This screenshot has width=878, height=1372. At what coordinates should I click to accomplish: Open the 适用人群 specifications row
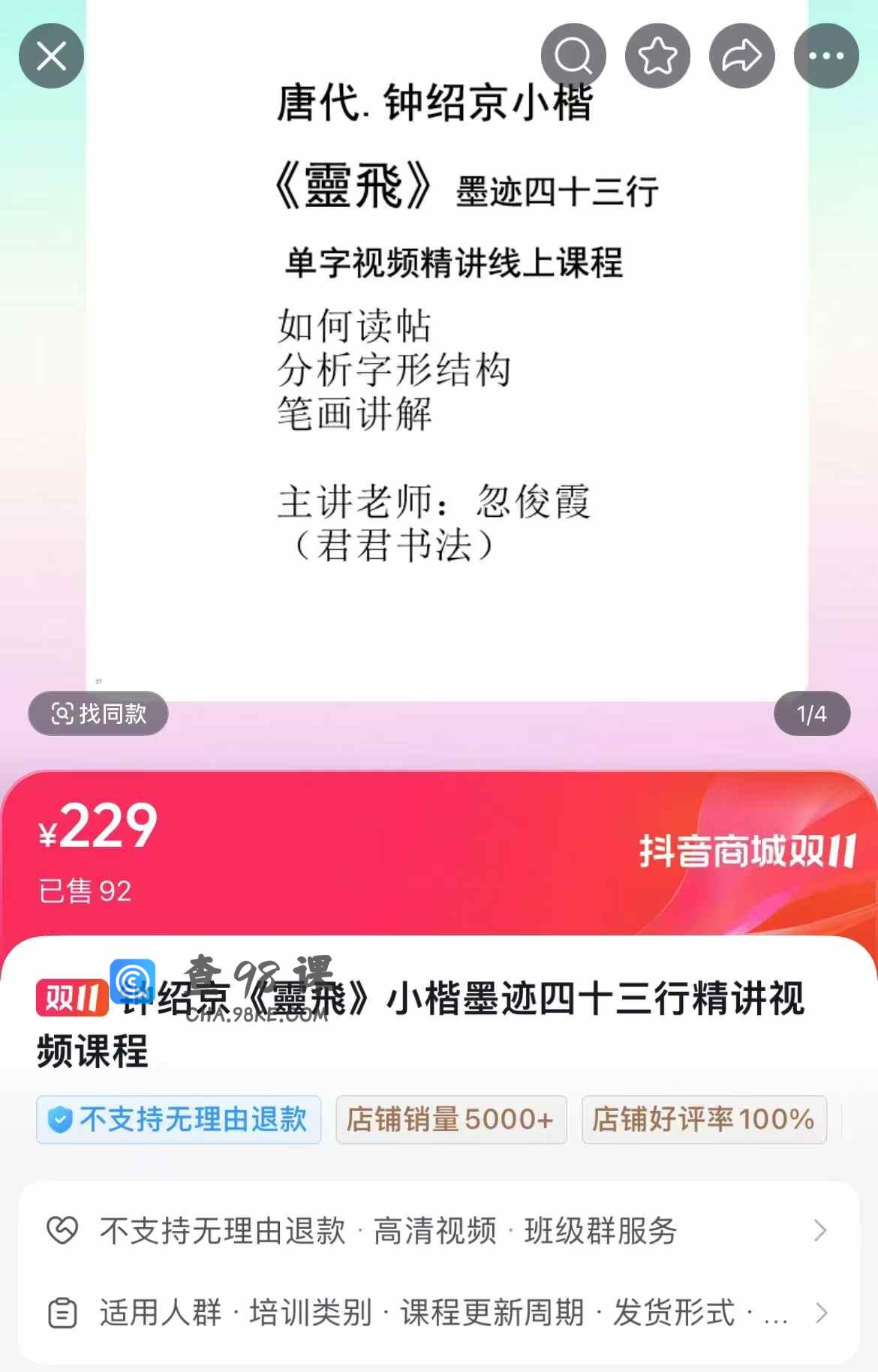438,1313
